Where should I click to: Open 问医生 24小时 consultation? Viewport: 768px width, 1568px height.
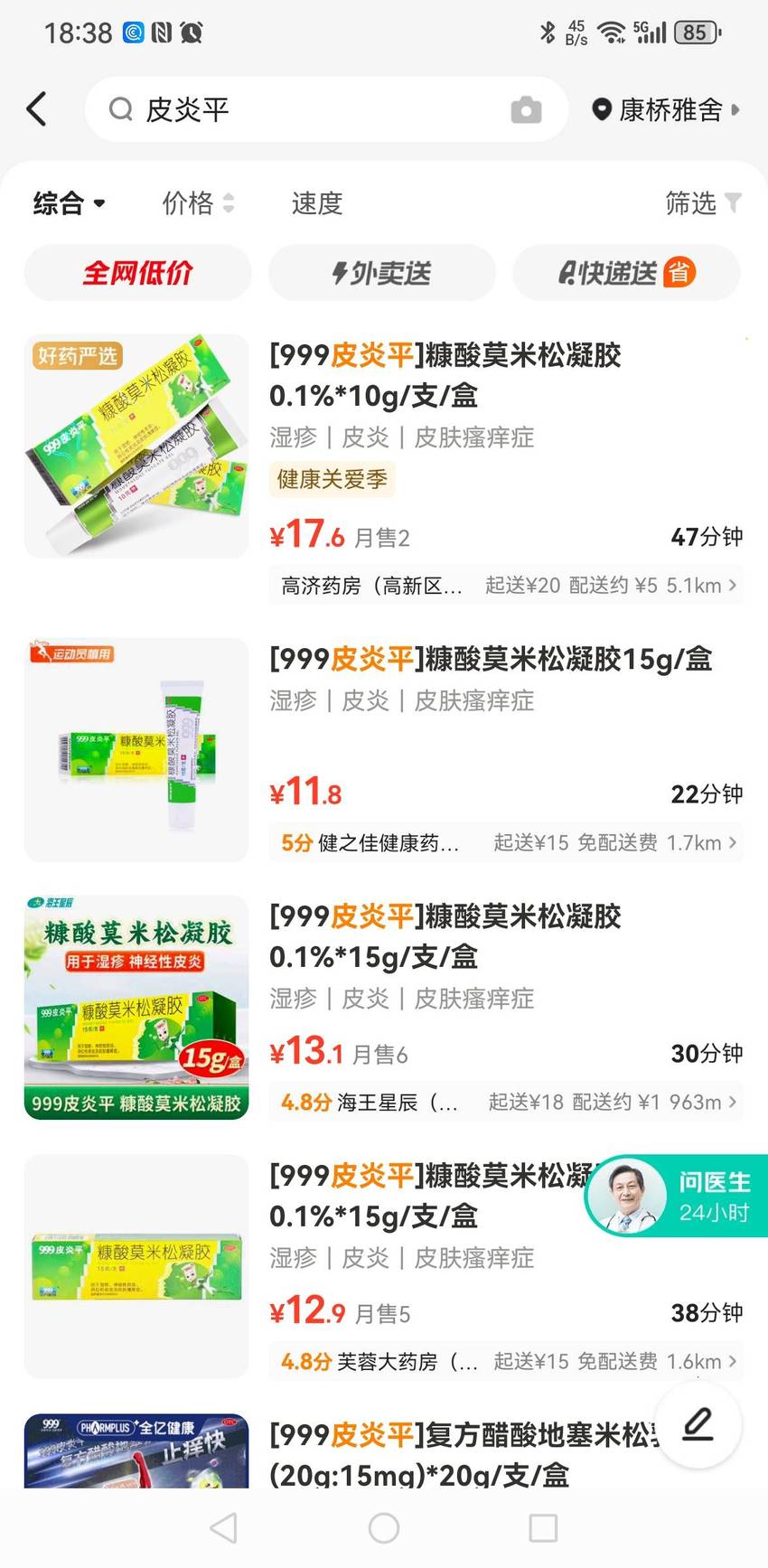[677, 1196]
